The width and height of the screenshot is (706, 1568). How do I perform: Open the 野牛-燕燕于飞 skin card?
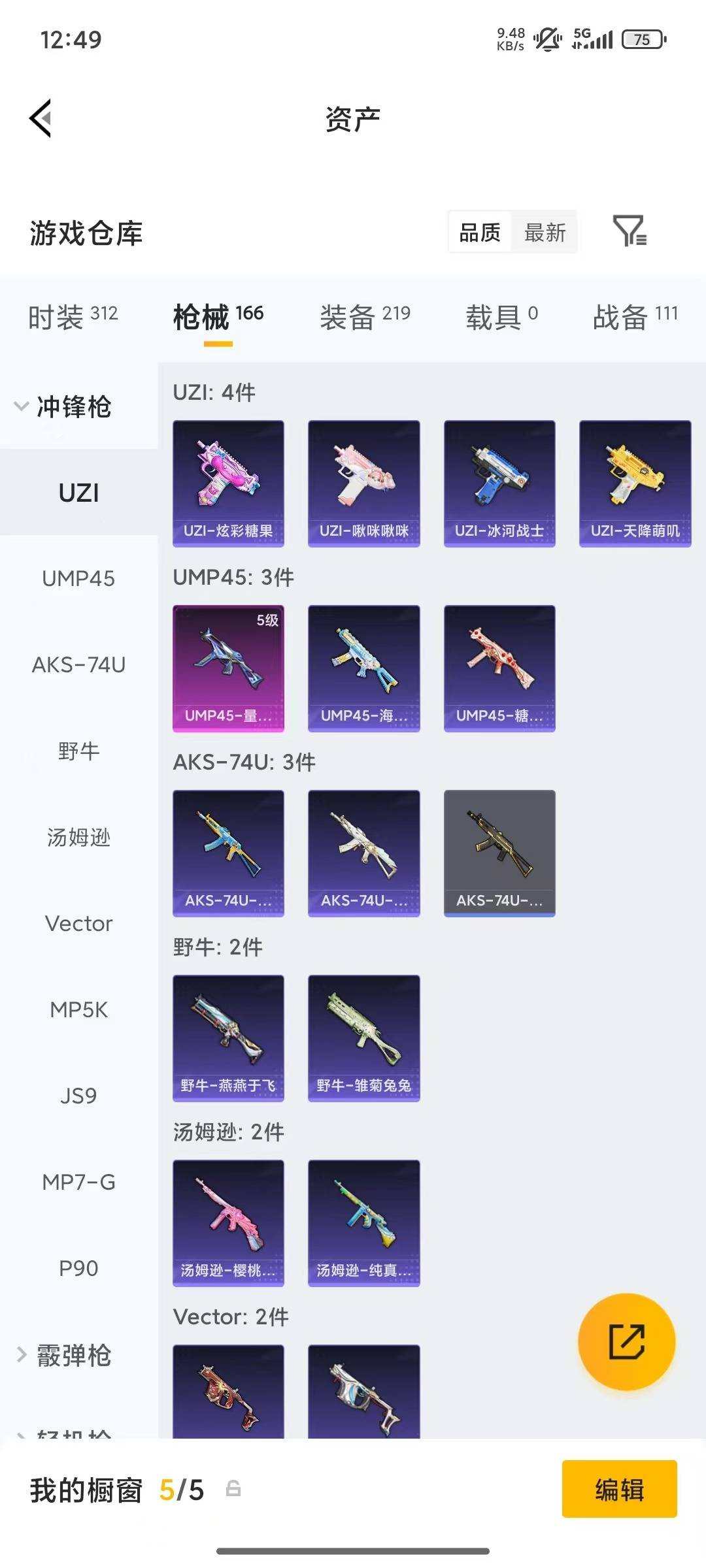coord(228,1038)
